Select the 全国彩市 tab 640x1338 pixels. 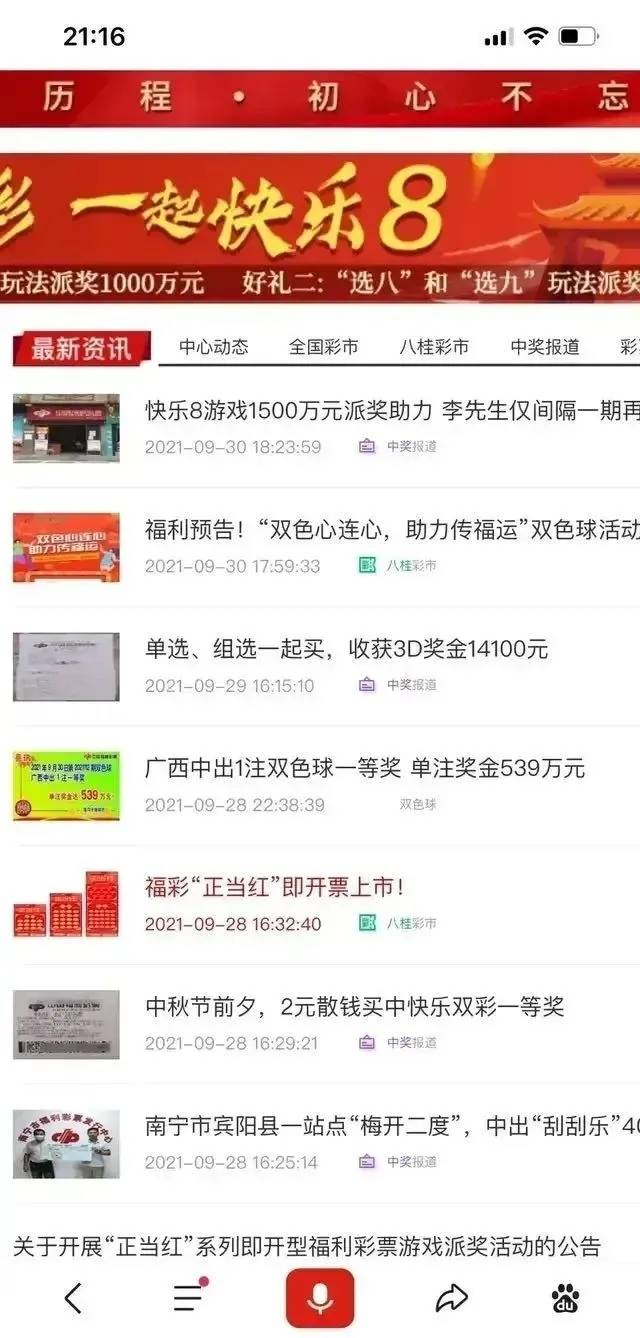324,348
